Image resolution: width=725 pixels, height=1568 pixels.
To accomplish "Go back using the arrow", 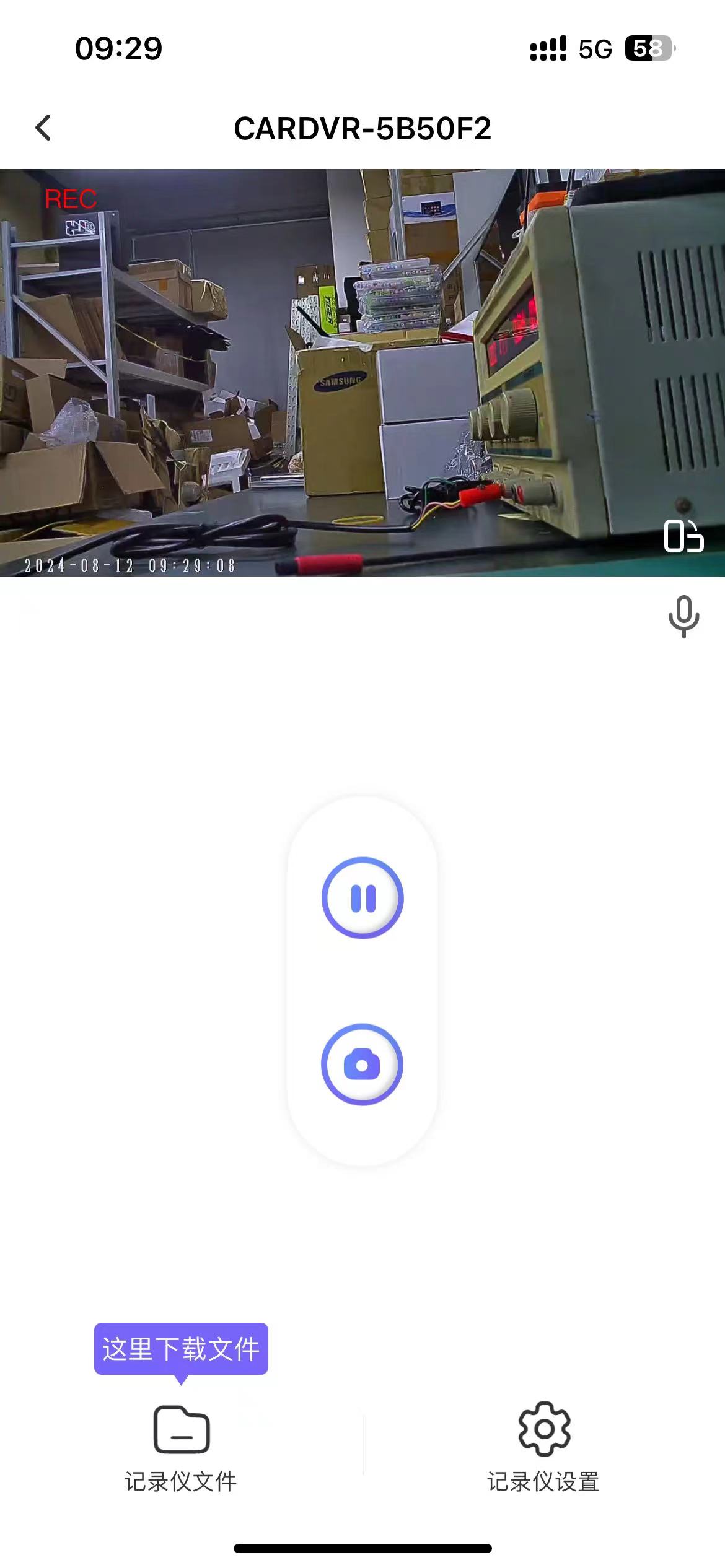I will click(43, 128).
